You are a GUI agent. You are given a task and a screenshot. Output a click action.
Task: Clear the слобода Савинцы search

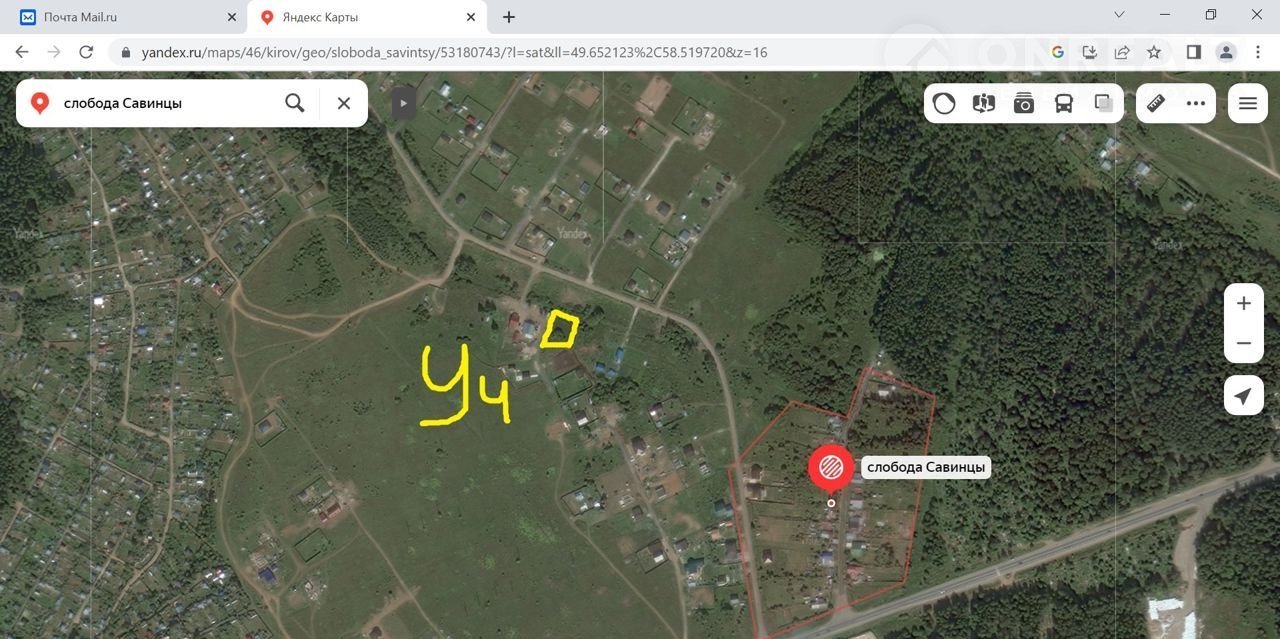[x=343, y=103]
